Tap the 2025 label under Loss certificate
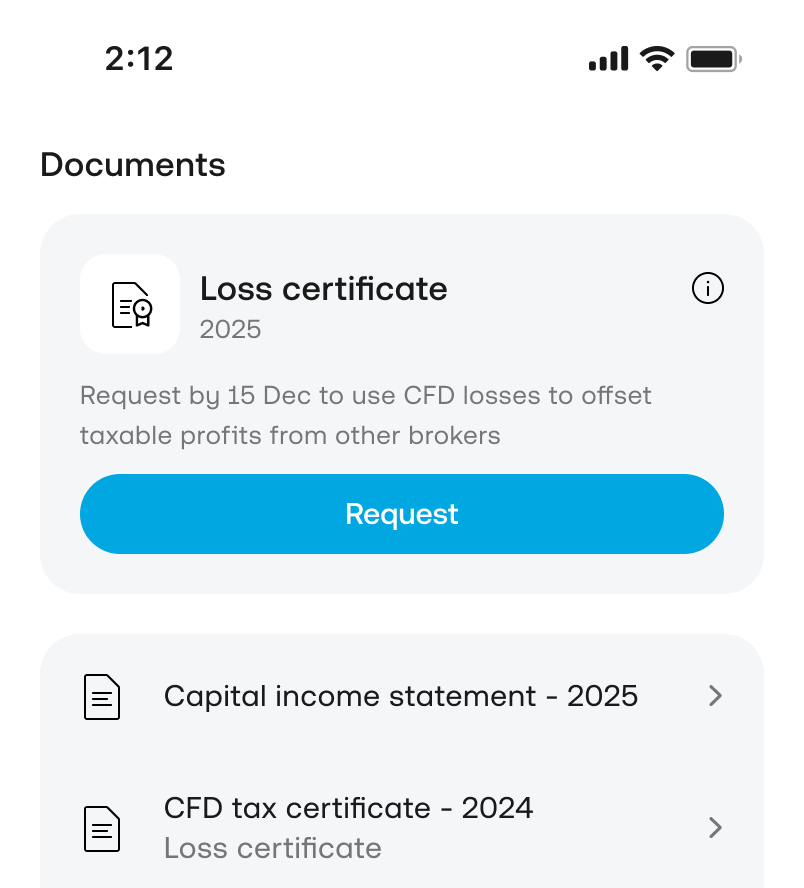The image size is (804, 888). click(230, 329)
